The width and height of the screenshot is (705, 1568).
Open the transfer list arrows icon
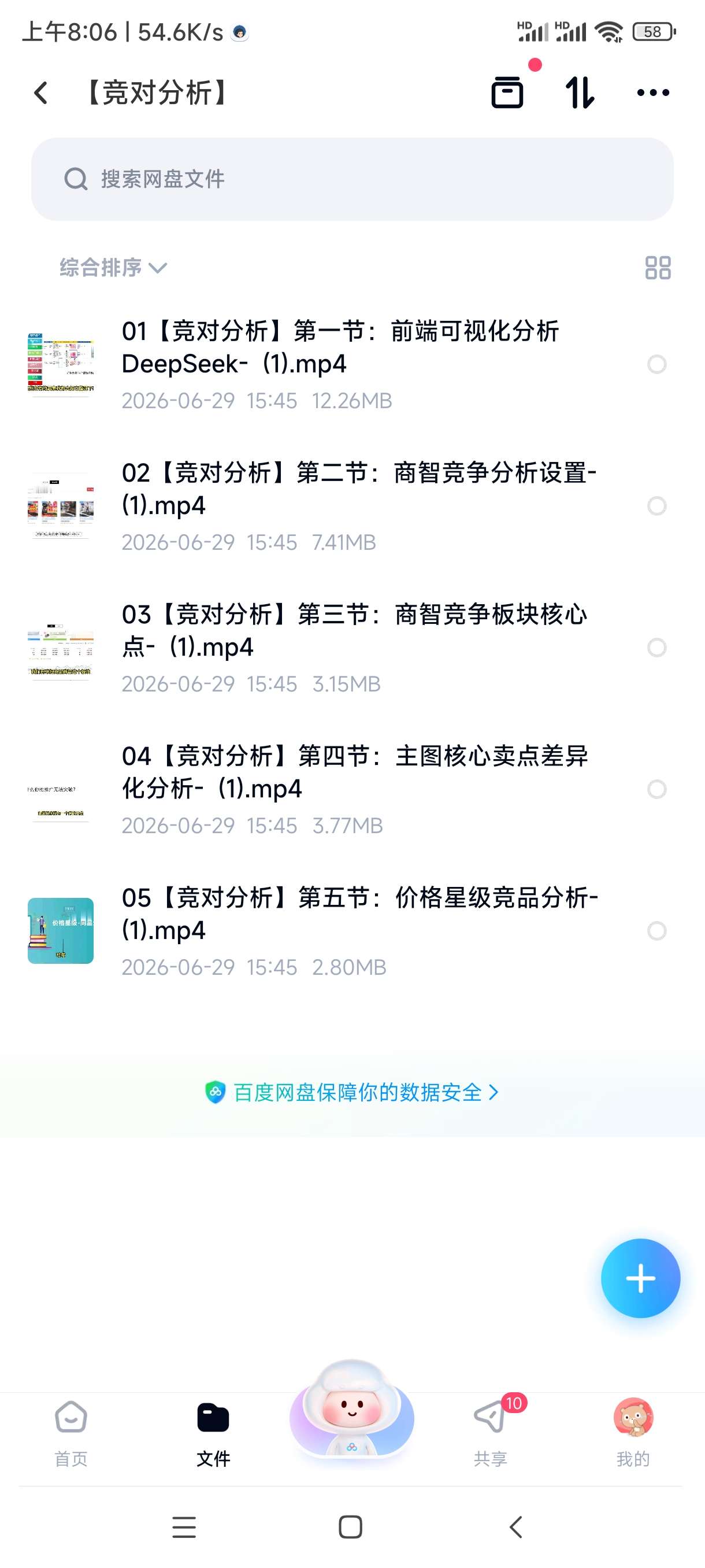click(x=580, y=93)
